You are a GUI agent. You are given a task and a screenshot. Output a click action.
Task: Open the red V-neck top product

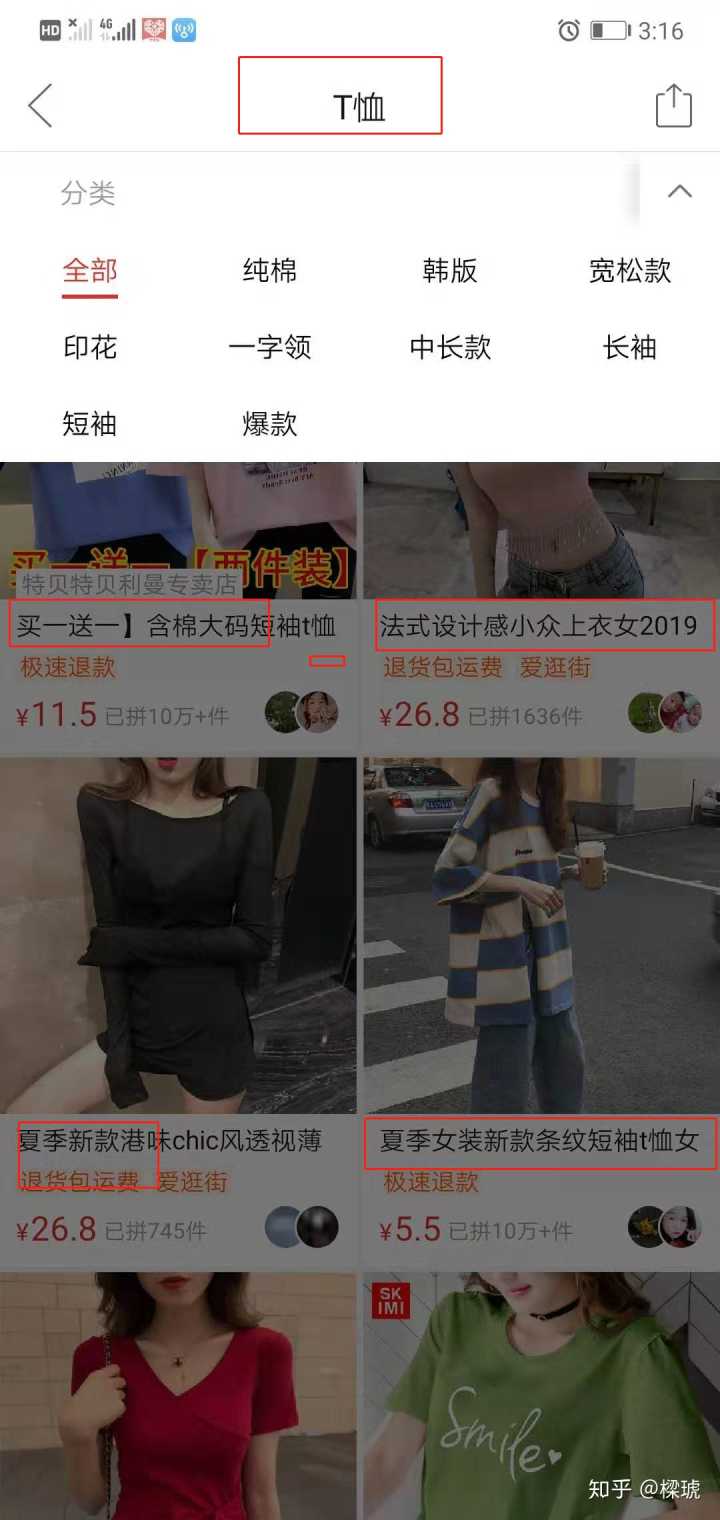tap(178, 1400)
